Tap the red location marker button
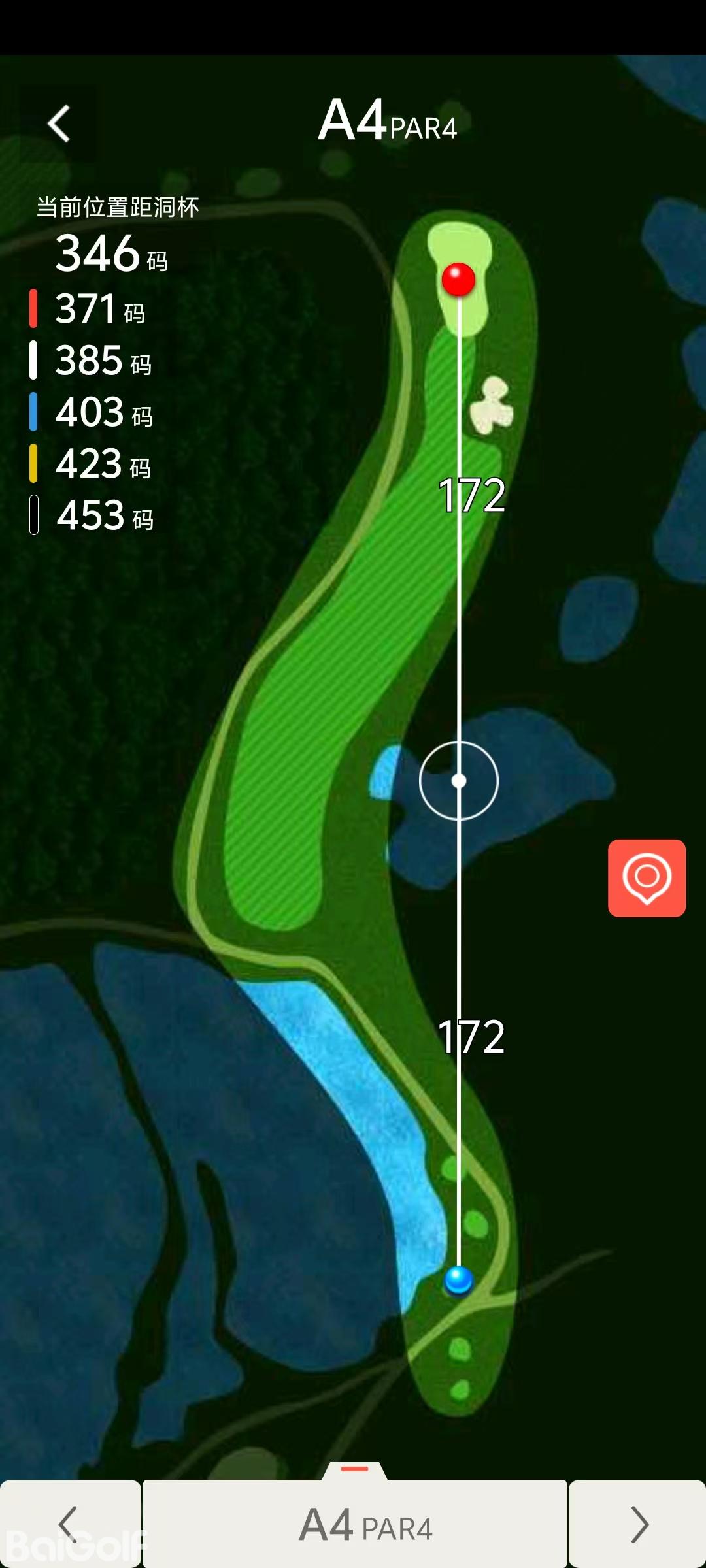The image size is (706, 1568). [x=647, y=878]
